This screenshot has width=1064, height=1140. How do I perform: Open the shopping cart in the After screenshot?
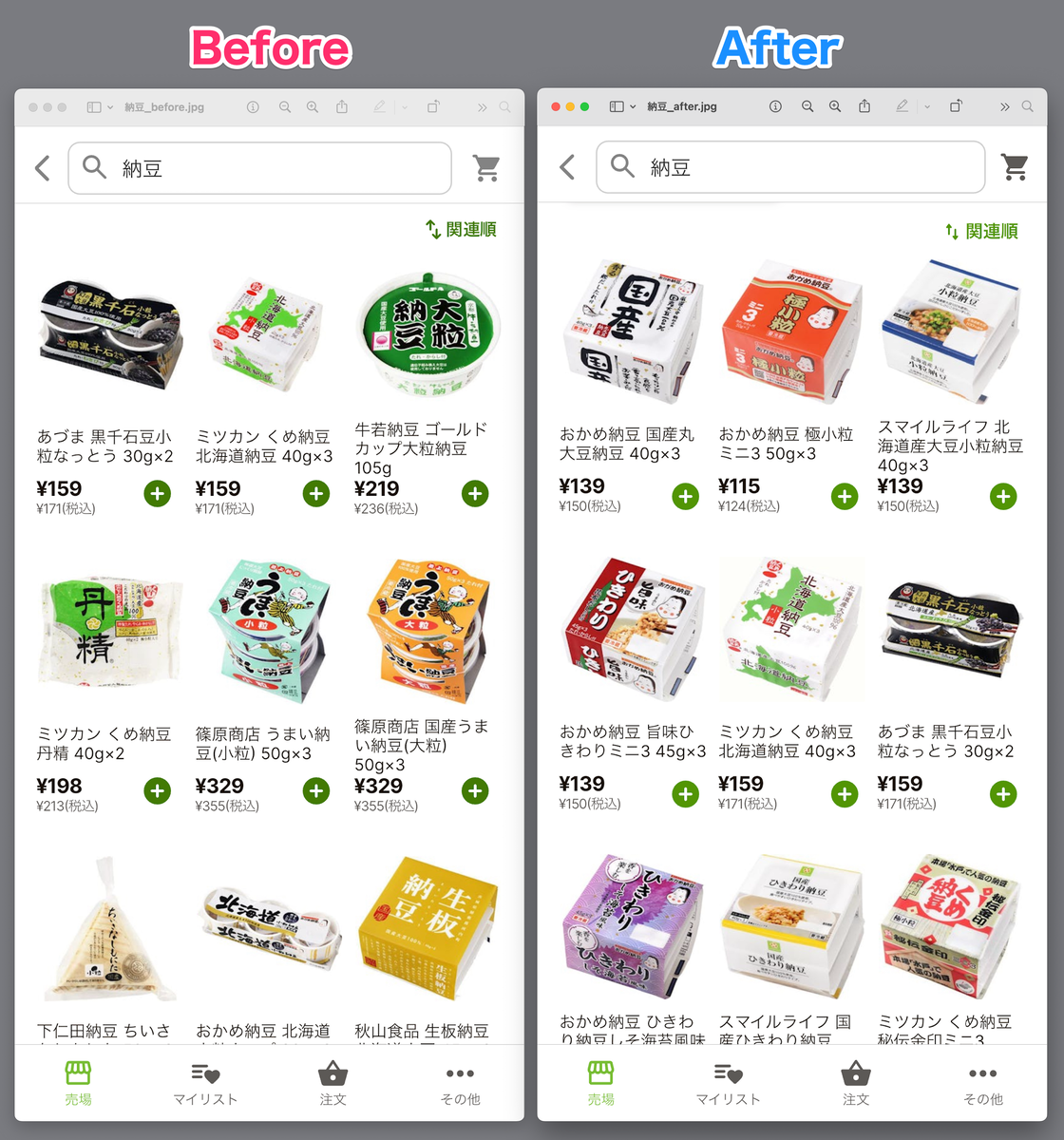pyautogui.click(x=1015, y=166)
